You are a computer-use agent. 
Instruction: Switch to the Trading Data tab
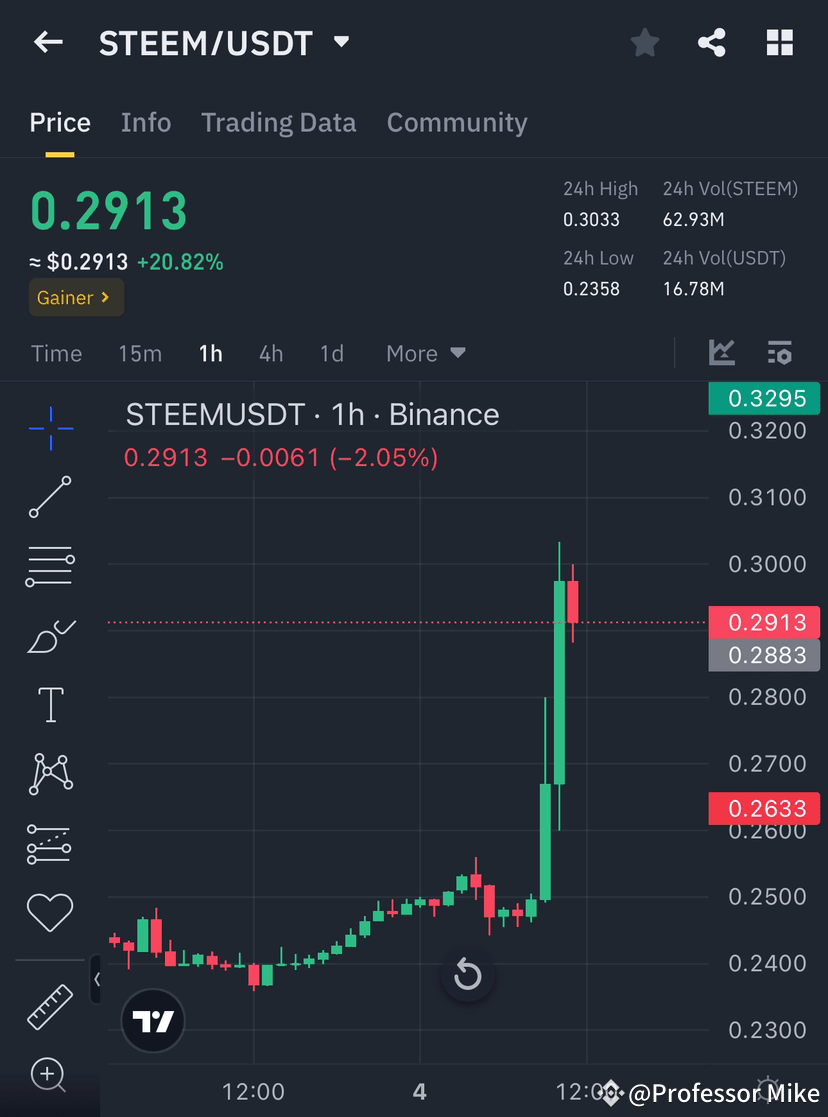tap(279, 122)
